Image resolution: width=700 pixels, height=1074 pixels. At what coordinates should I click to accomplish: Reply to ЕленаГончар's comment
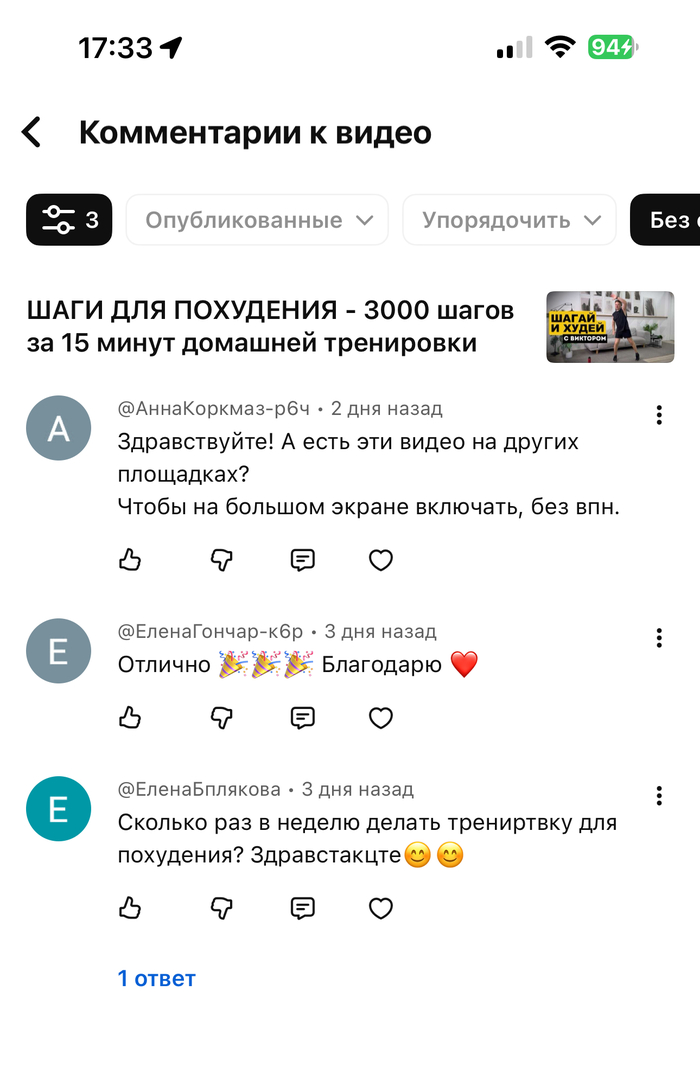point(303,717)
